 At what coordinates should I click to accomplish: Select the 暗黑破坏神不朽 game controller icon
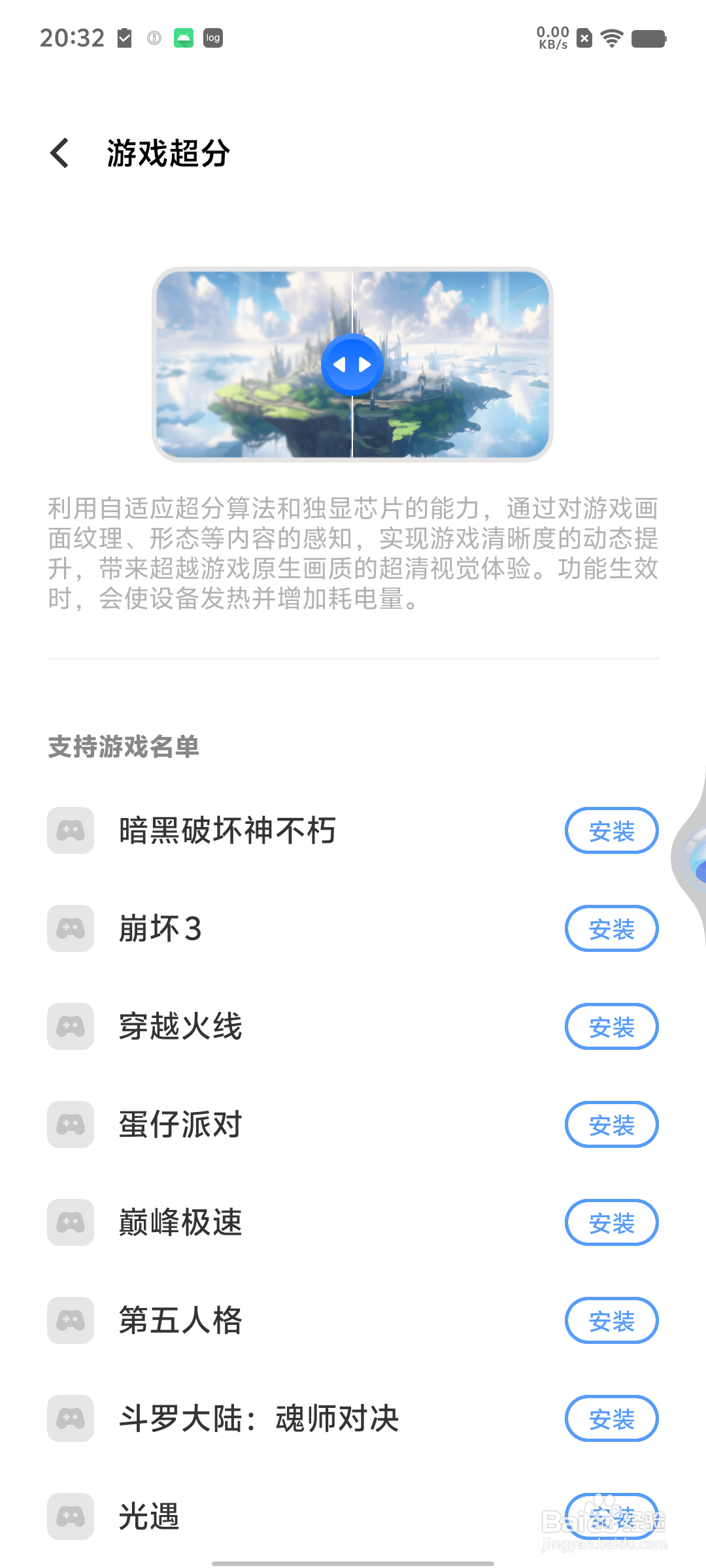[70, 830]
